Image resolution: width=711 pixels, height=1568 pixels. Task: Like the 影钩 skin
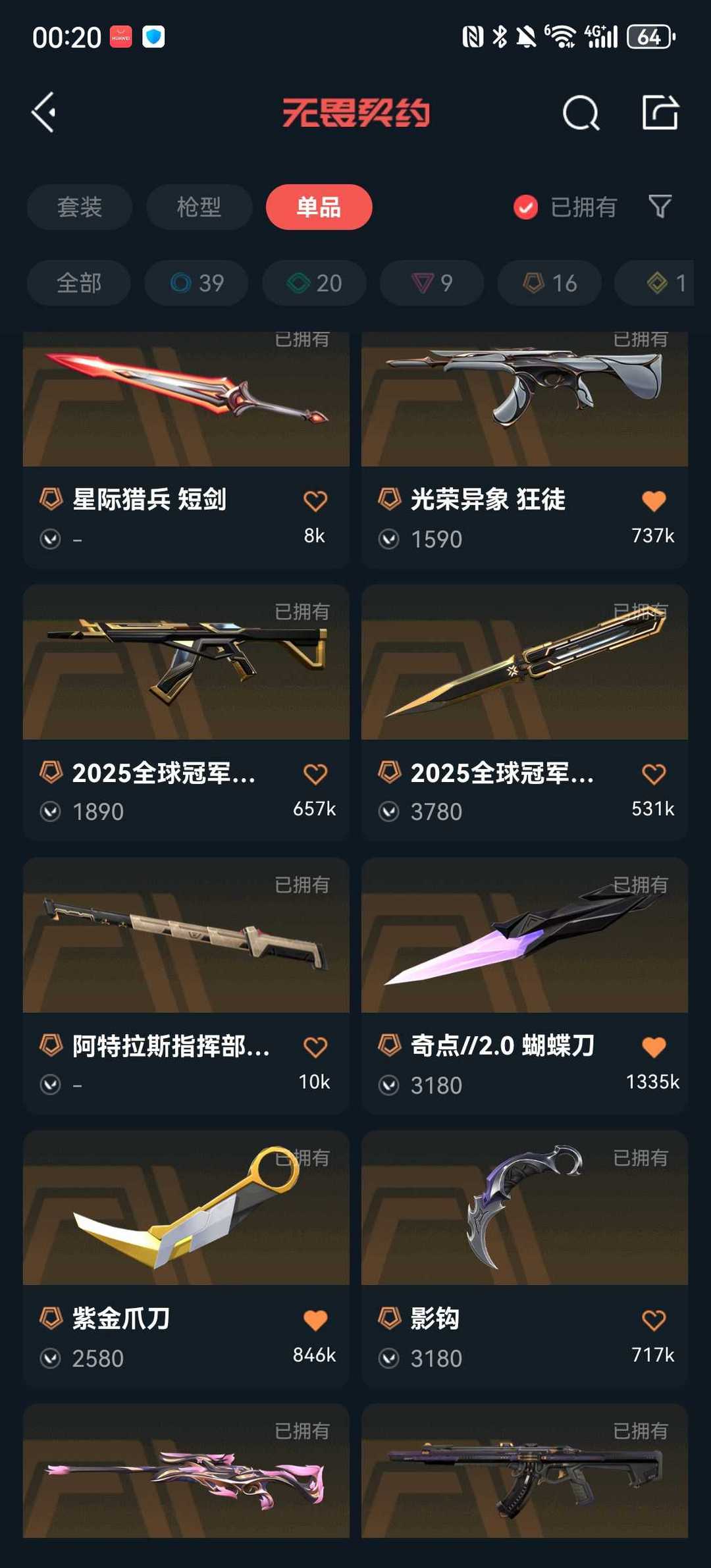(x=653, y=1320)
